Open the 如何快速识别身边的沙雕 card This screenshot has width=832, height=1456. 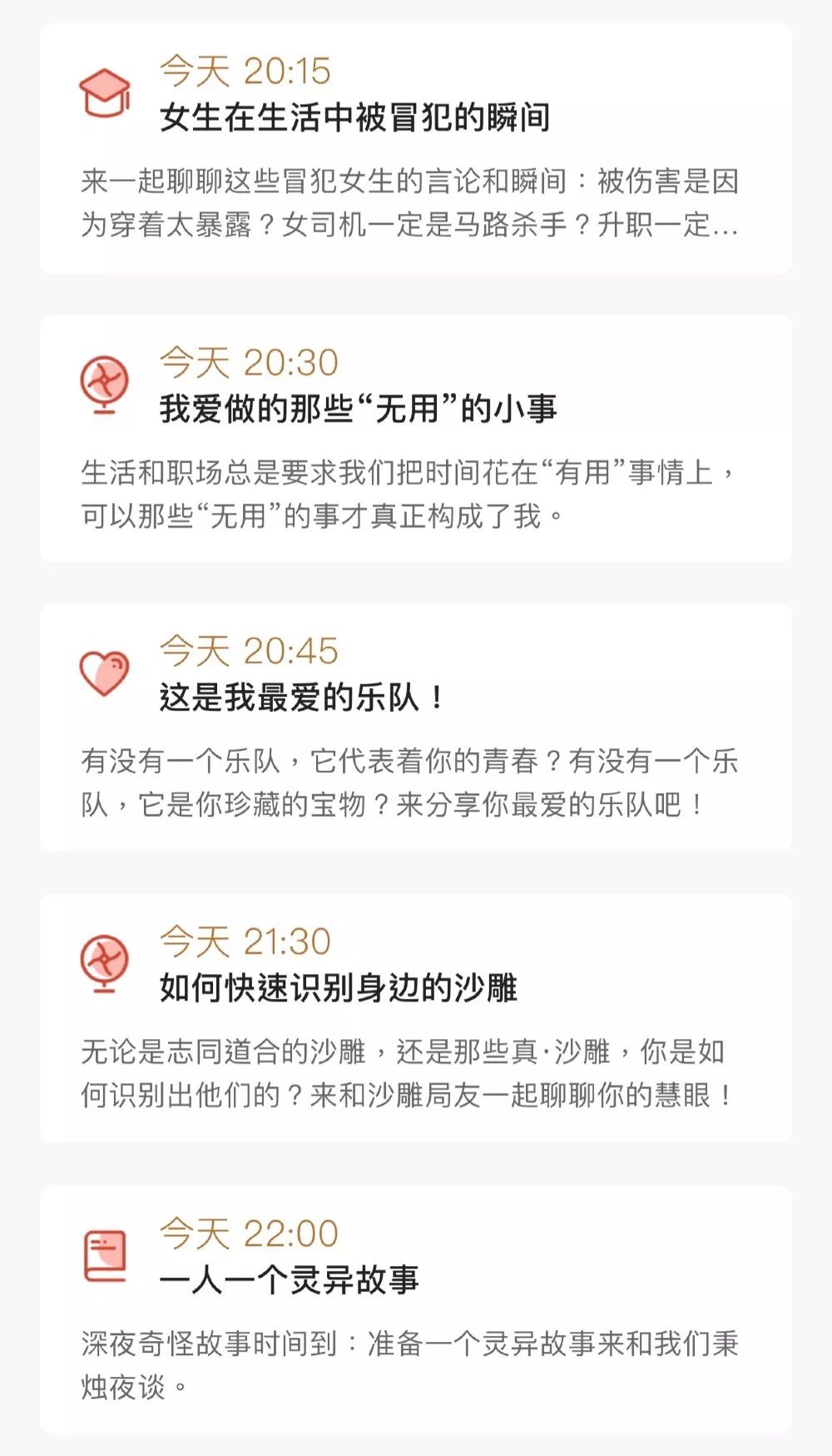pos(416,1017)
